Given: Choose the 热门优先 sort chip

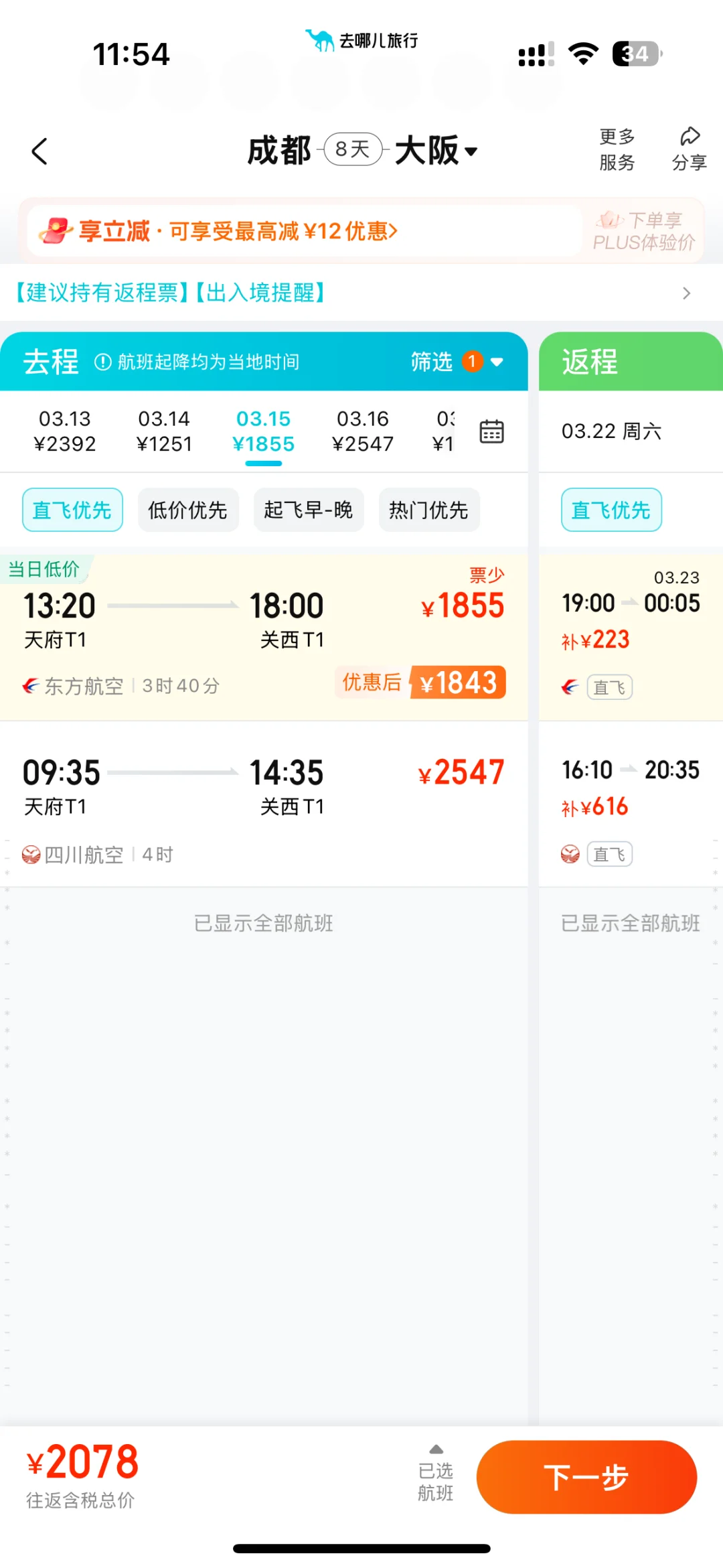Looking at the screenshot, I should click(x=429, y=510).
